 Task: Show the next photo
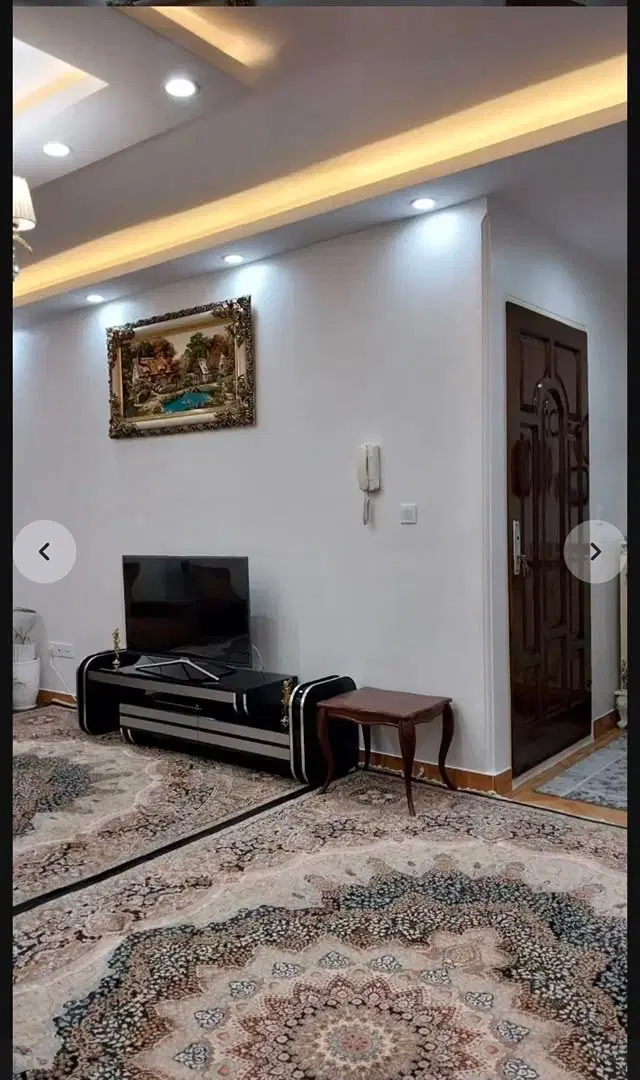595,552
